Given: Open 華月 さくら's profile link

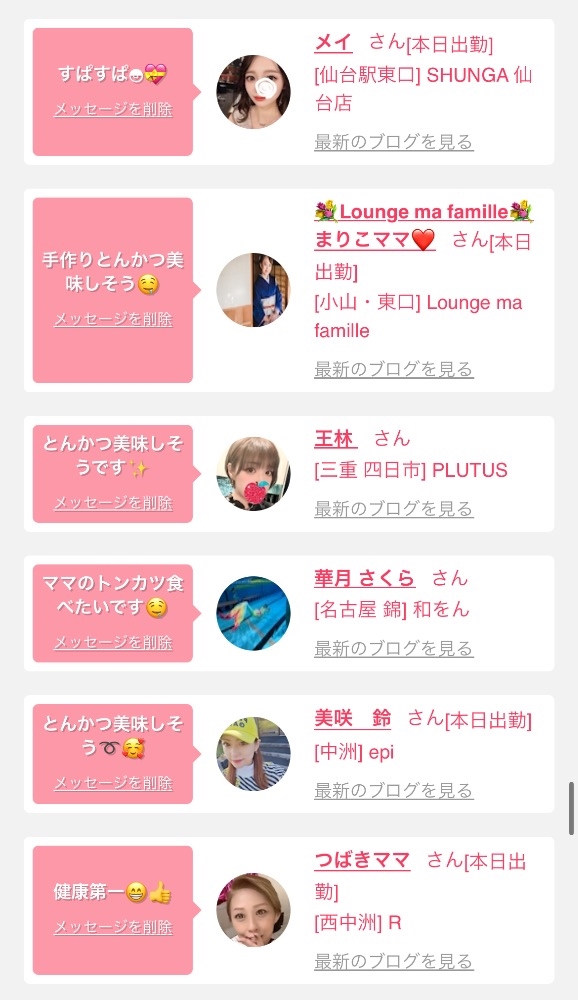Looking at the screenshot, I should 364,578.
